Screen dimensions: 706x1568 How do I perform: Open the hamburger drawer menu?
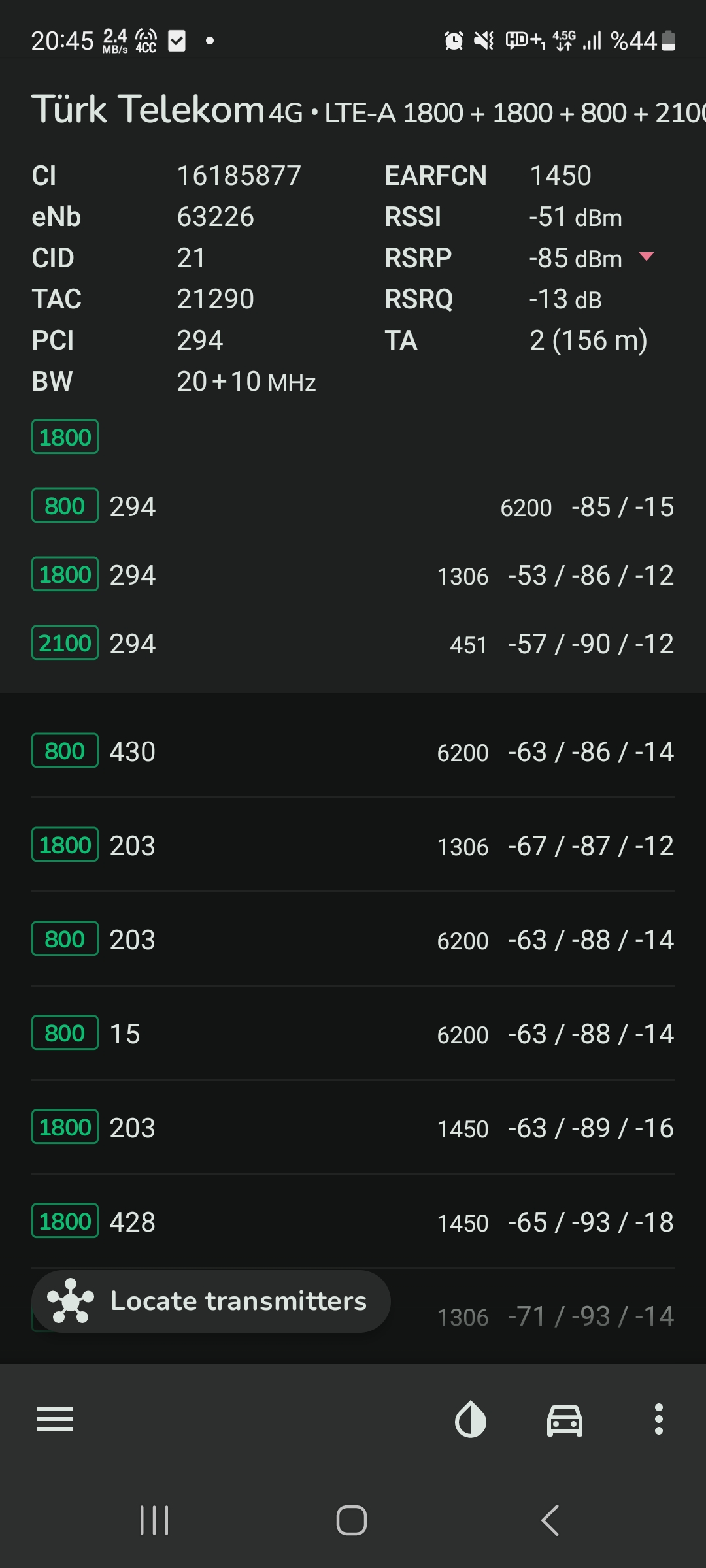coord(55,1419)
